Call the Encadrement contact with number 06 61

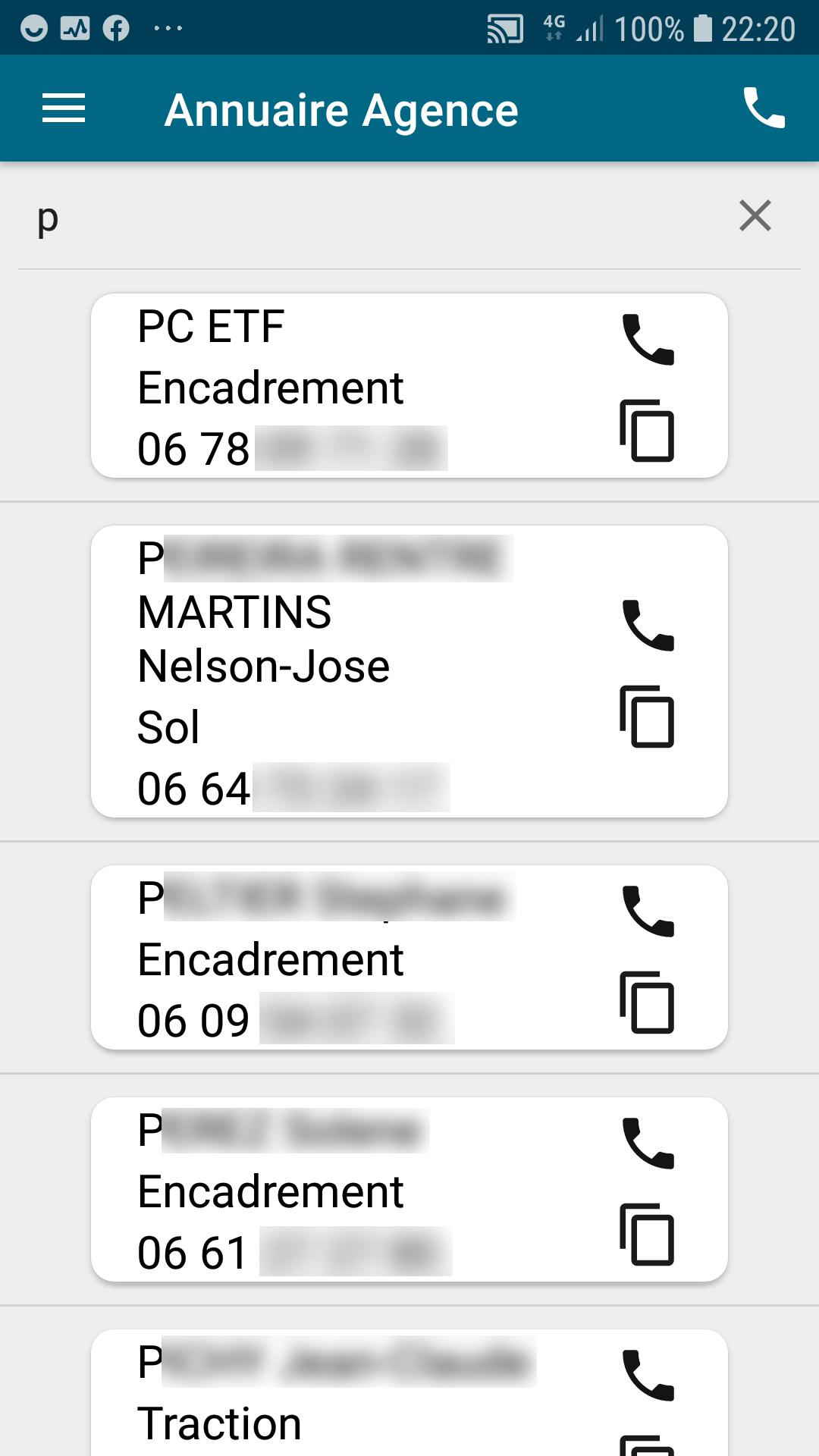coord(648,1144)
